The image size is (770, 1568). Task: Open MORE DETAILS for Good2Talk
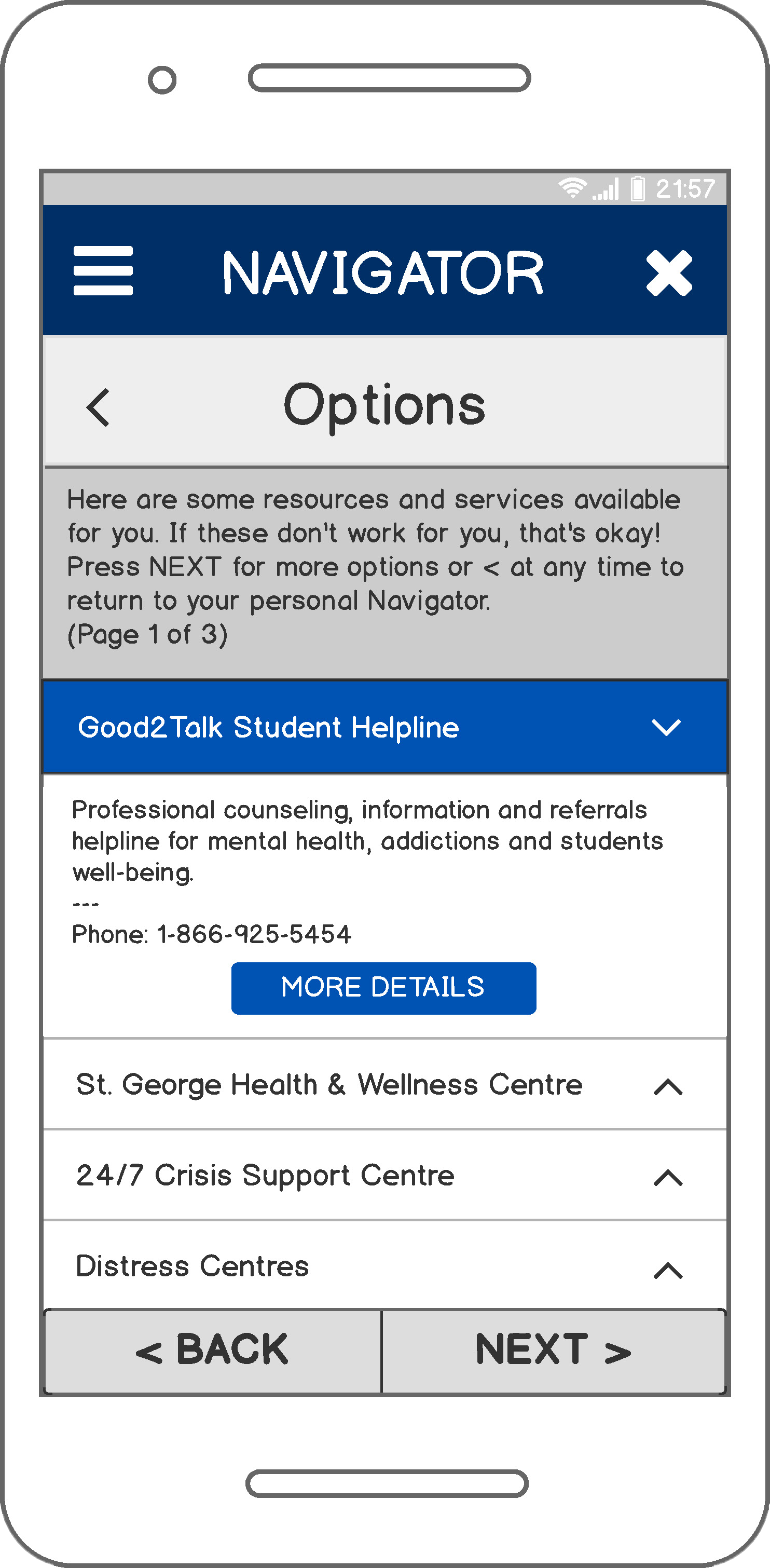pyautogui.click(x=383, y=988)
